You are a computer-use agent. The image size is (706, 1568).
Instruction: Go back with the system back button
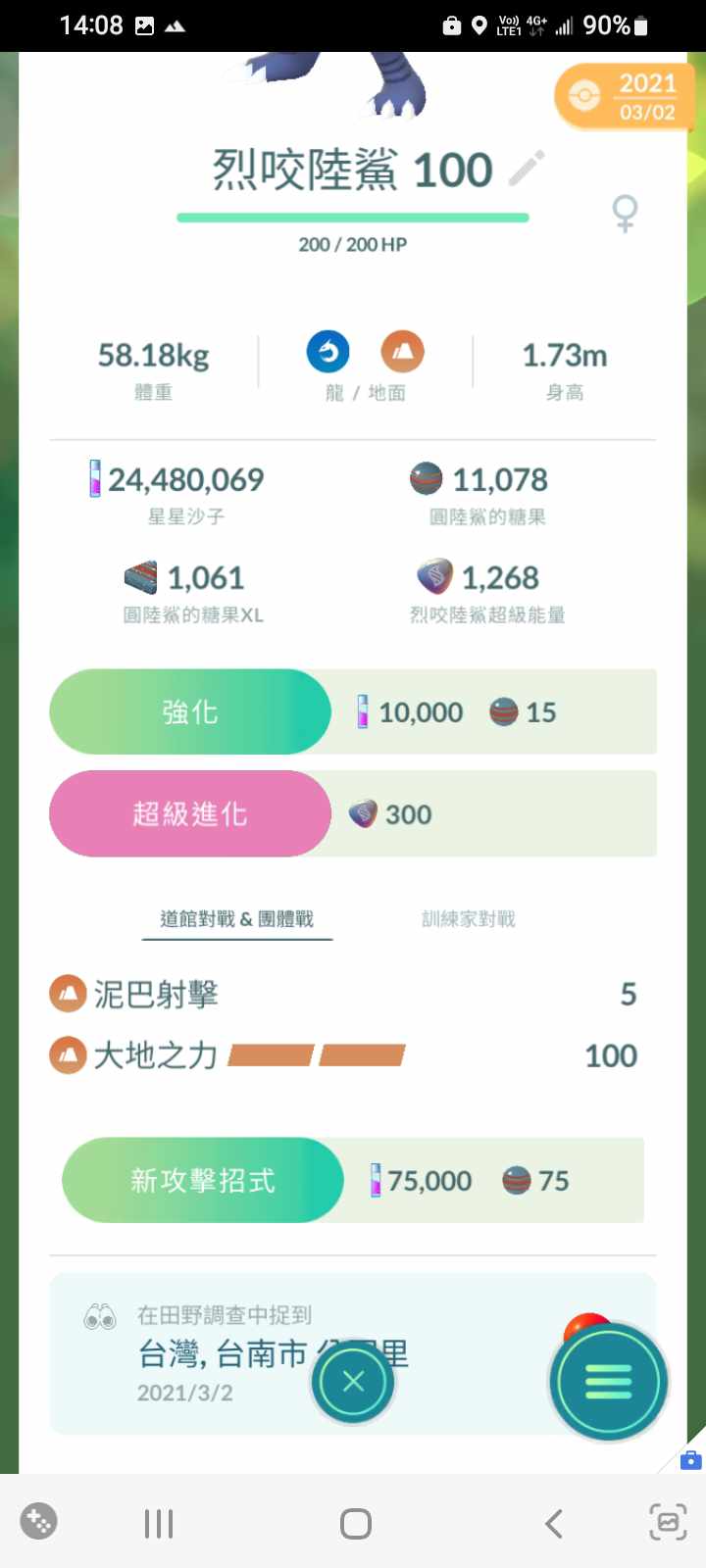(x=554, y=1524)
